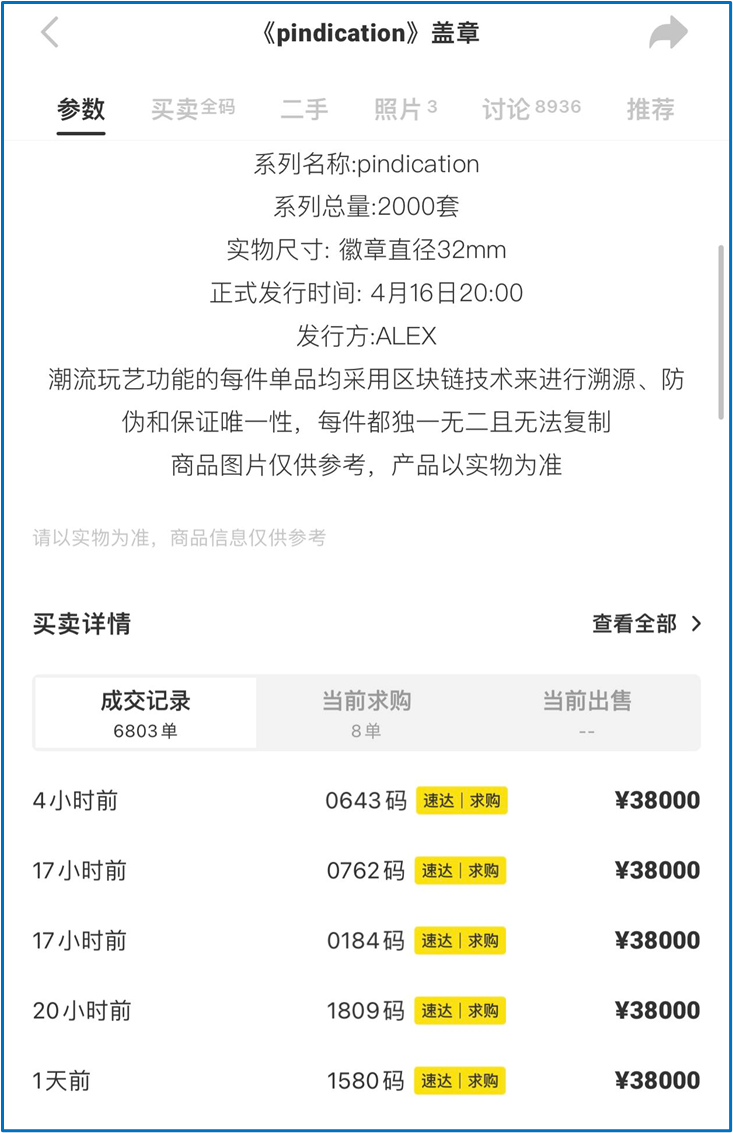Select the 推荐 tab
Image resolution: width=733 pixels, height=1133 pixels.
click(650, 110)
